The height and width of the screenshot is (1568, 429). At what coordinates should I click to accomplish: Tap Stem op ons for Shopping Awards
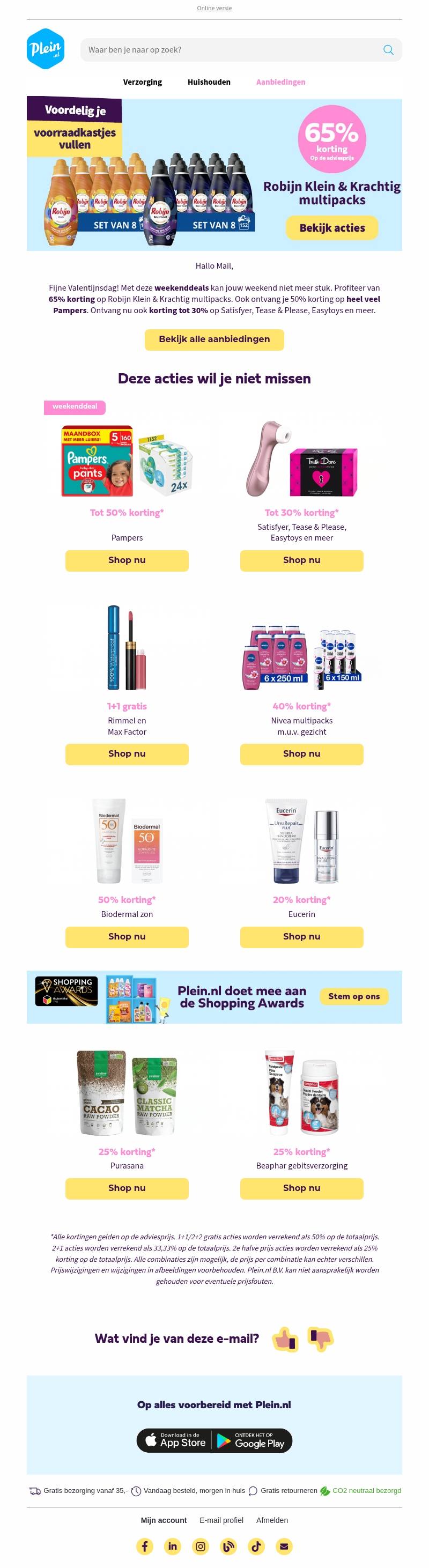[353, 996]
